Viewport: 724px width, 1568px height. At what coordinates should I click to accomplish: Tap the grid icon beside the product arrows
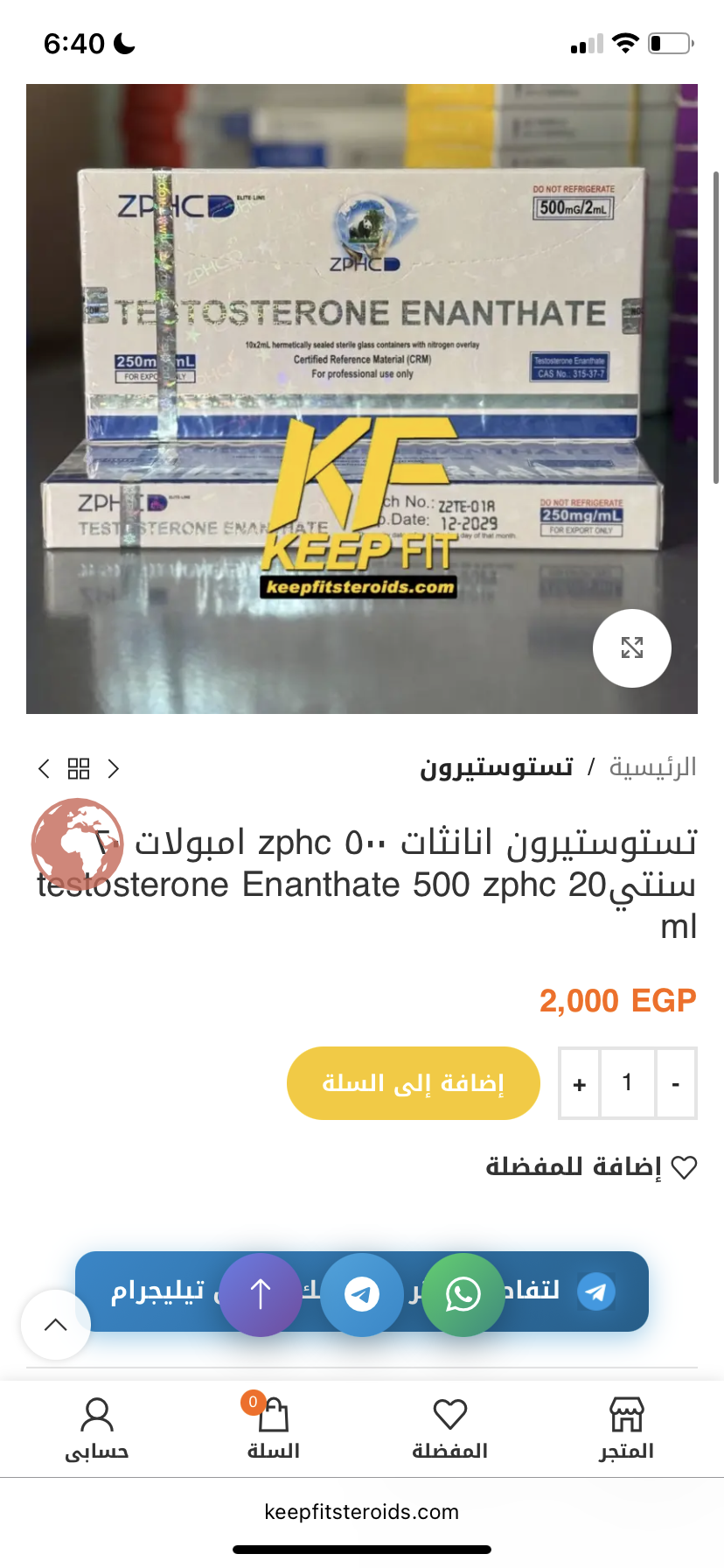(79, 768)
